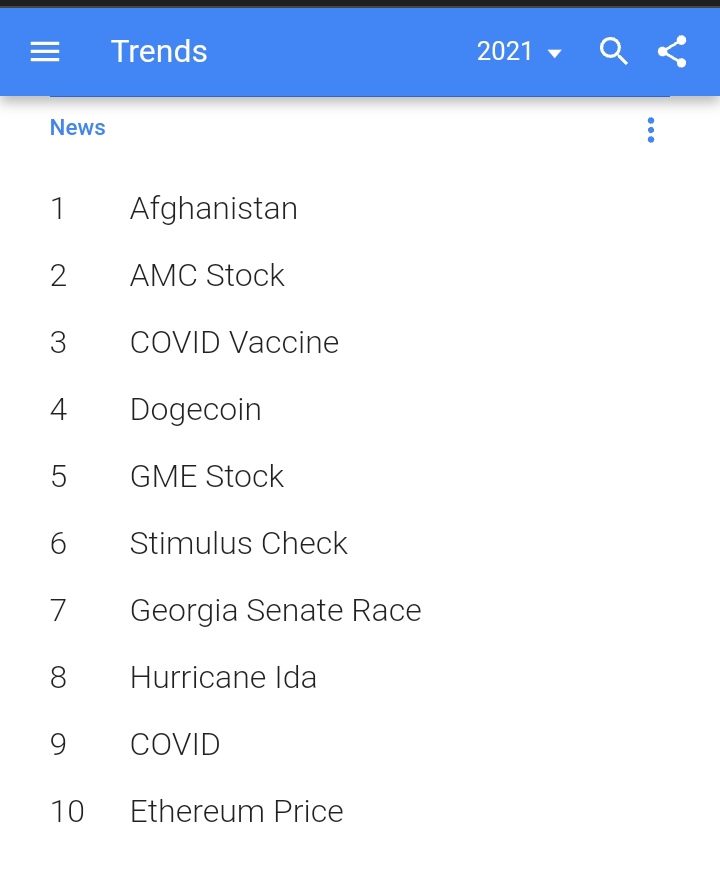Viewport: 720px width, 877px height.
Task: Select AMC Stock from the list
Action: pos(207,275)
